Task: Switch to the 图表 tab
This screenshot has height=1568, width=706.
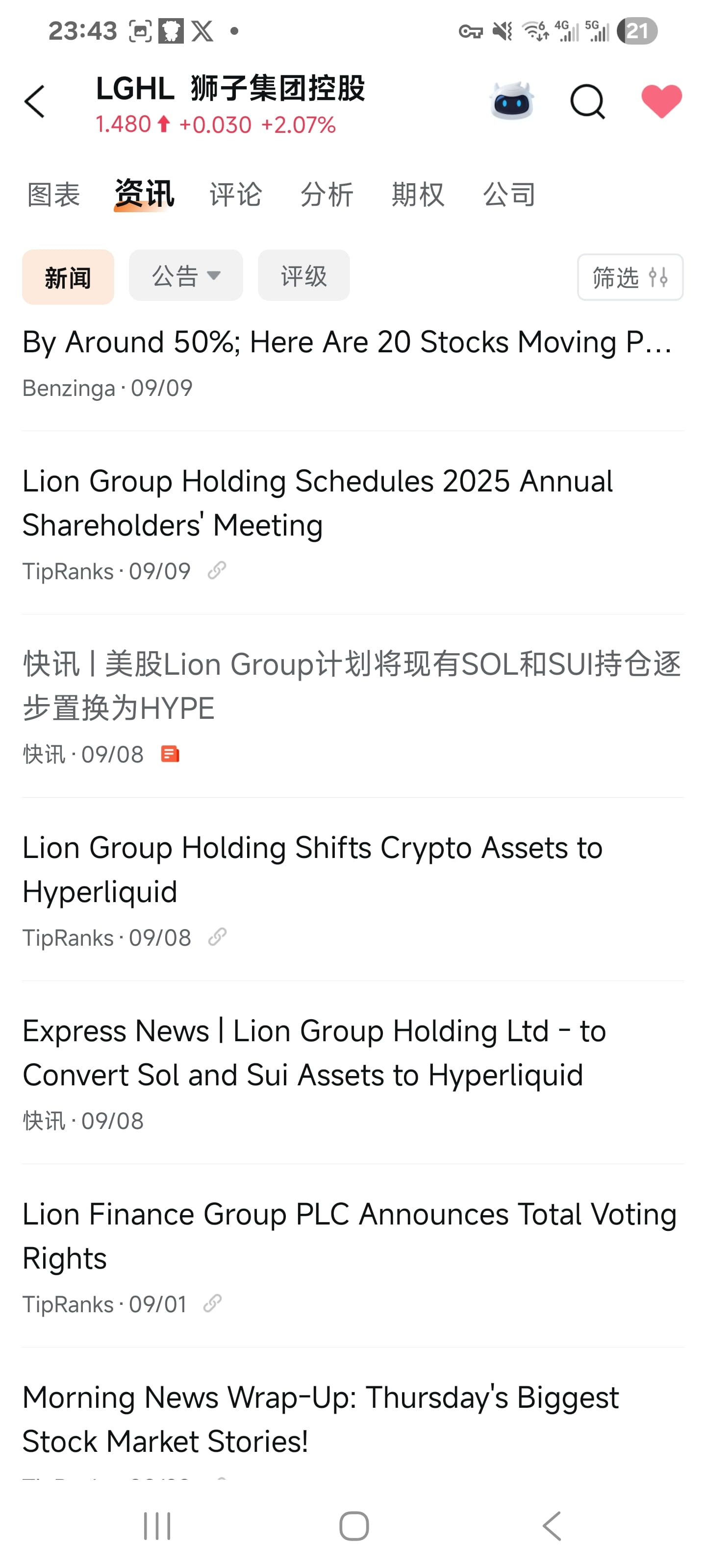Action: coord(53,195)
